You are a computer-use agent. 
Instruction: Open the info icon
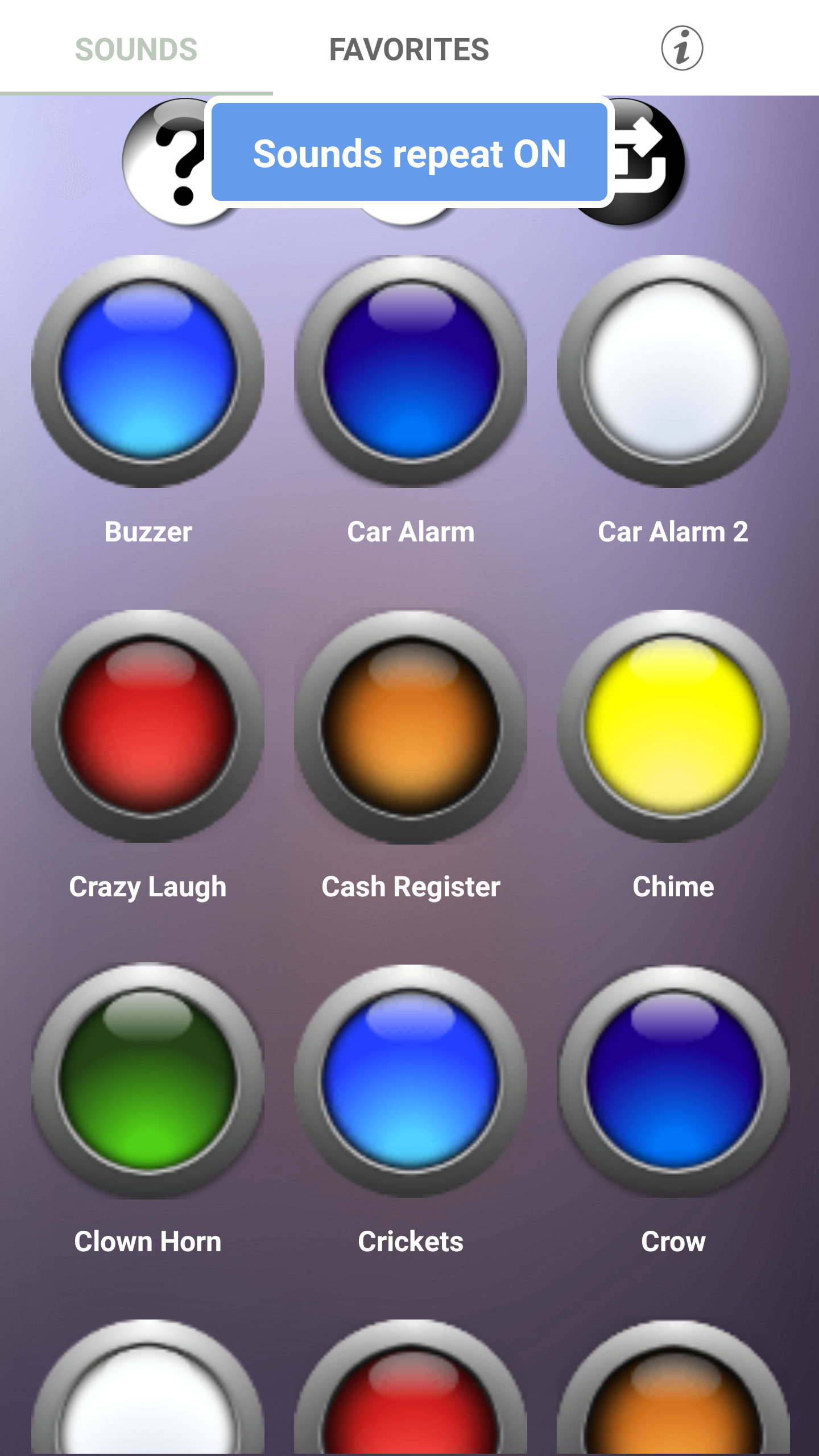pyautogui.click(x=681, y=48)
